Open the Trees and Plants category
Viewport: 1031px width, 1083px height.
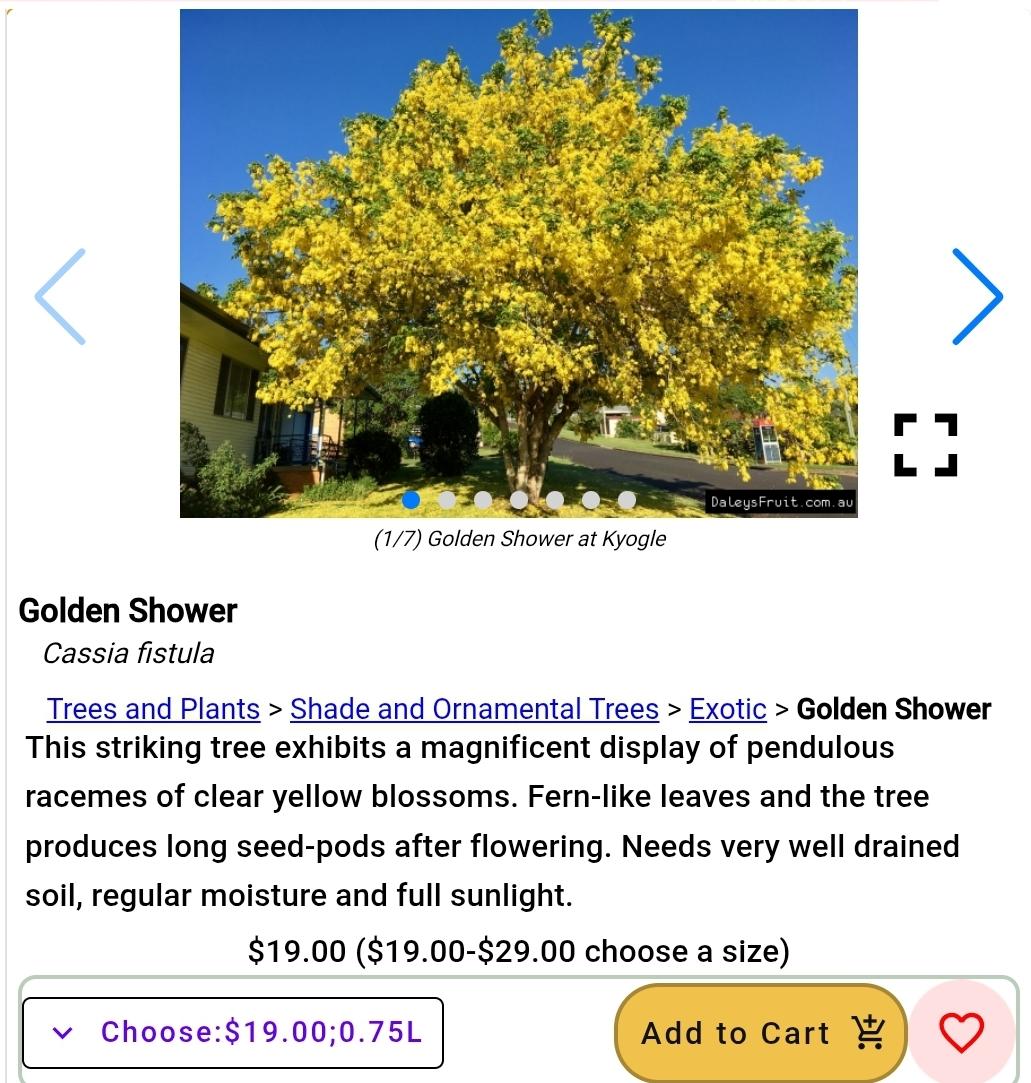tap(153, 709)
